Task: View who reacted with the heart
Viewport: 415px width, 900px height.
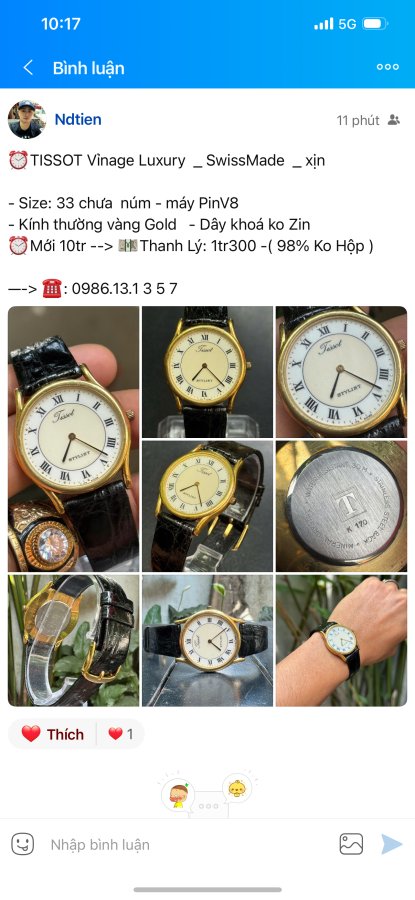Action: pos(121,734)
